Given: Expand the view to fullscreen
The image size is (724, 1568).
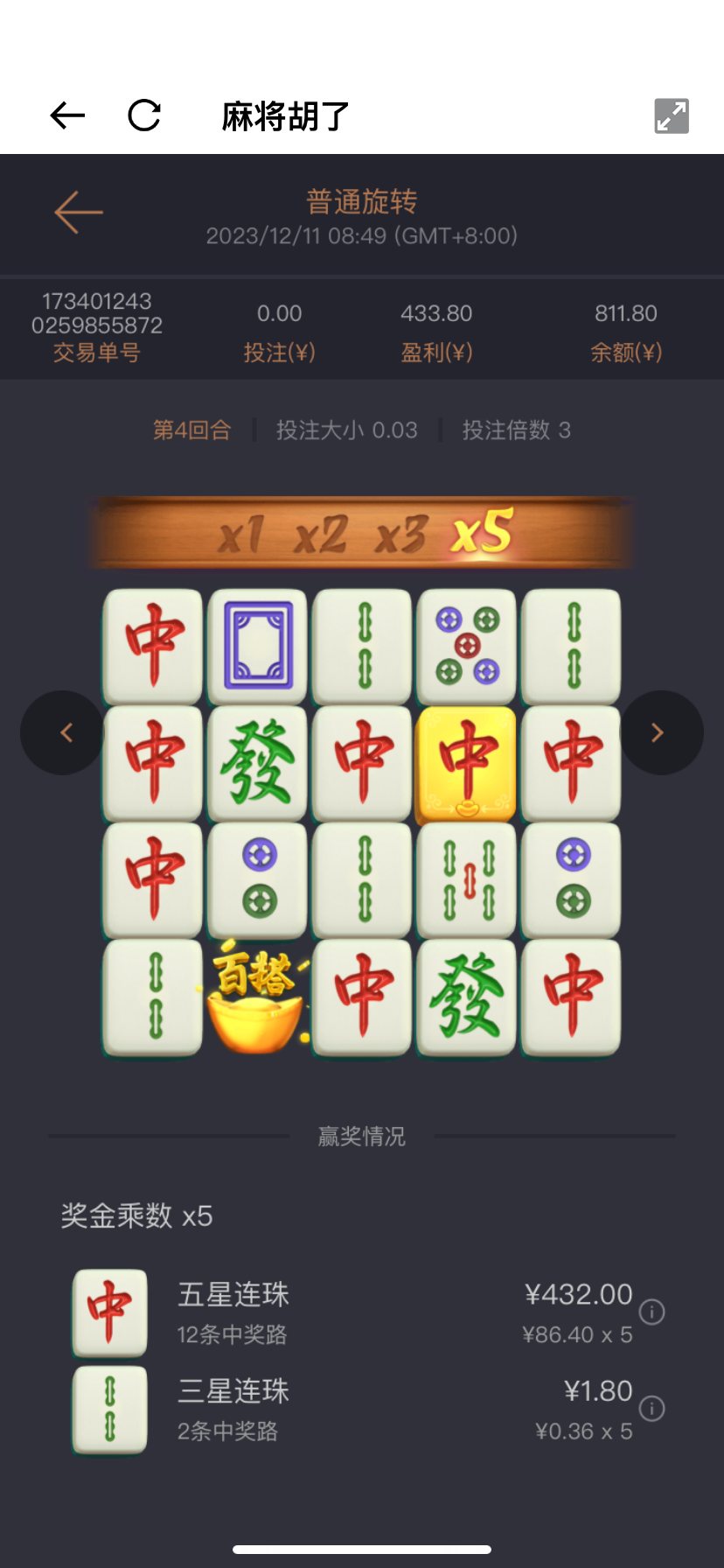Looking at the screenshot, I should tap(672, 115).
